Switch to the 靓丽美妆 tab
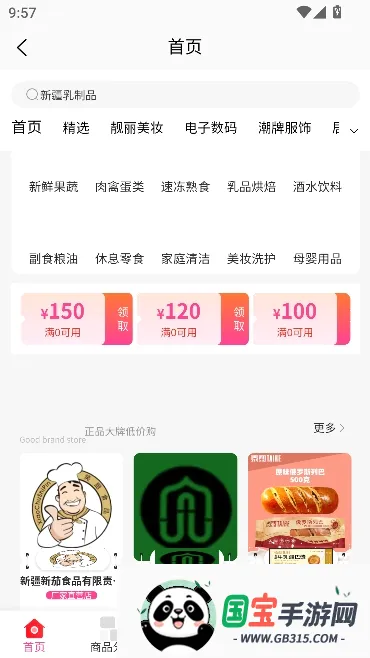 point(136,128)
